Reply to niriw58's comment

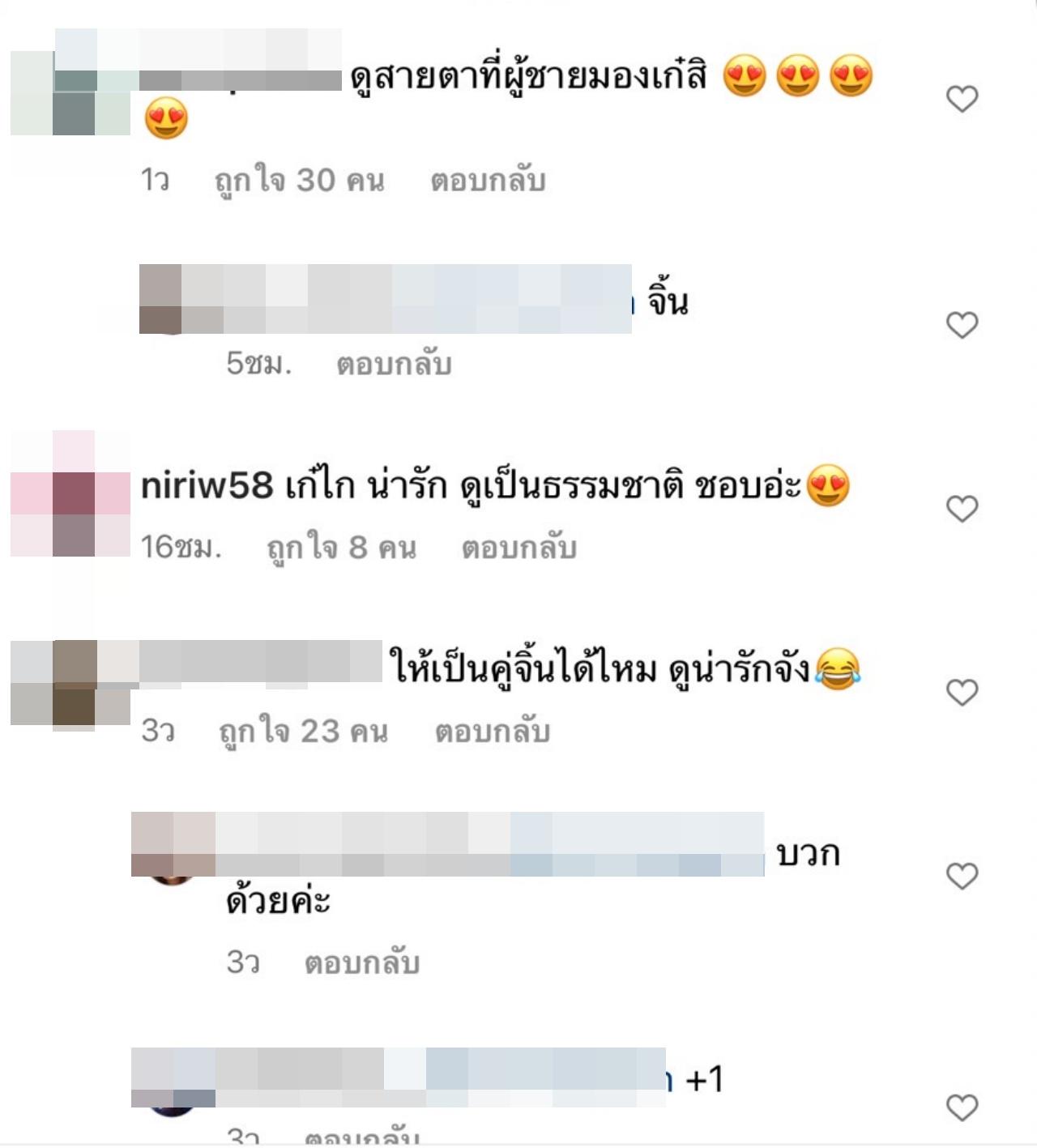[x=518, y=548]
